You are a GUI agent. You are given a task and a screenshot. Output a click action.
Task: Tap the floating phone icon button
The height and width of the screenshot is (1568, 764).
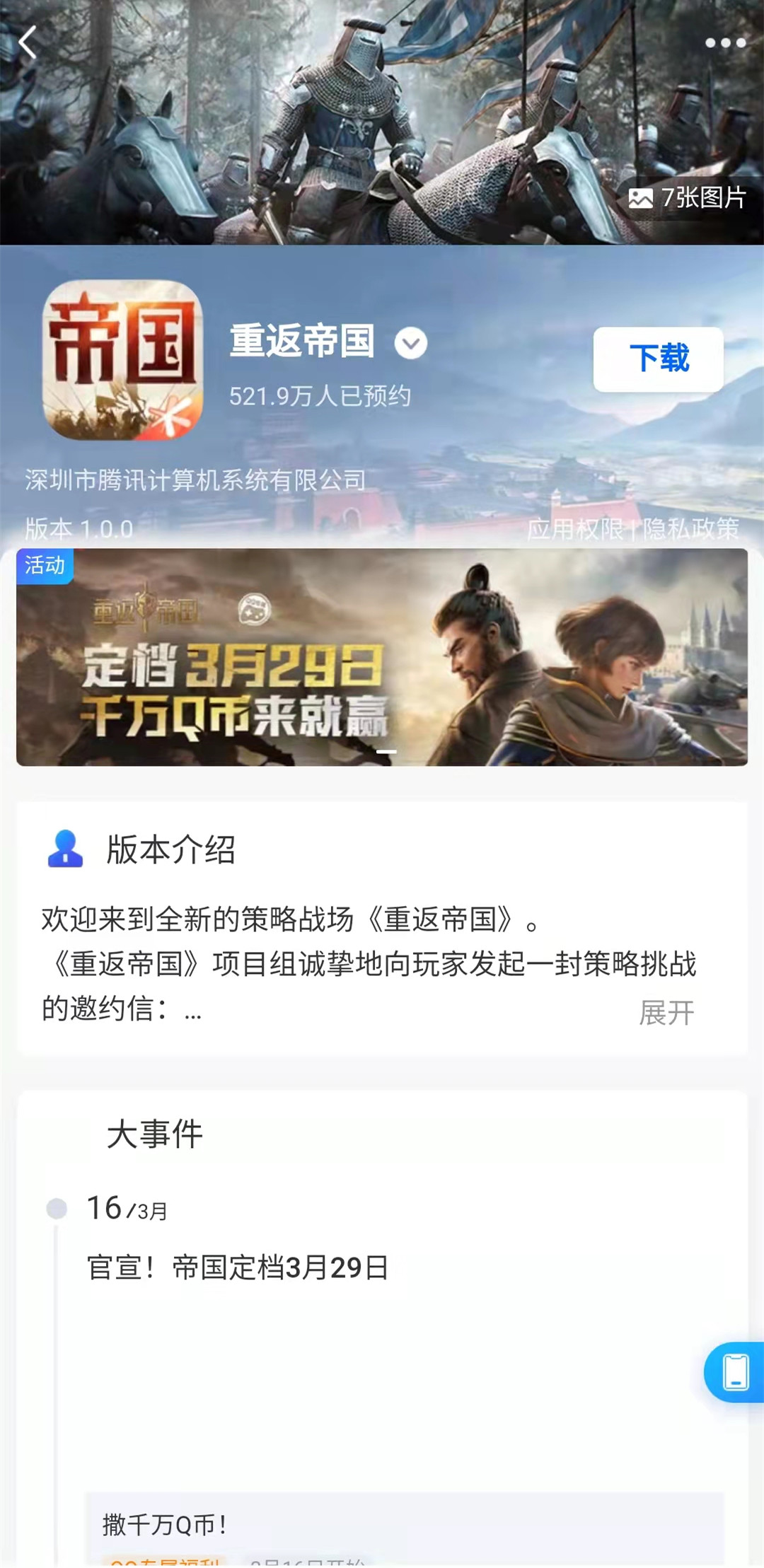click(x=735, y=1371)
